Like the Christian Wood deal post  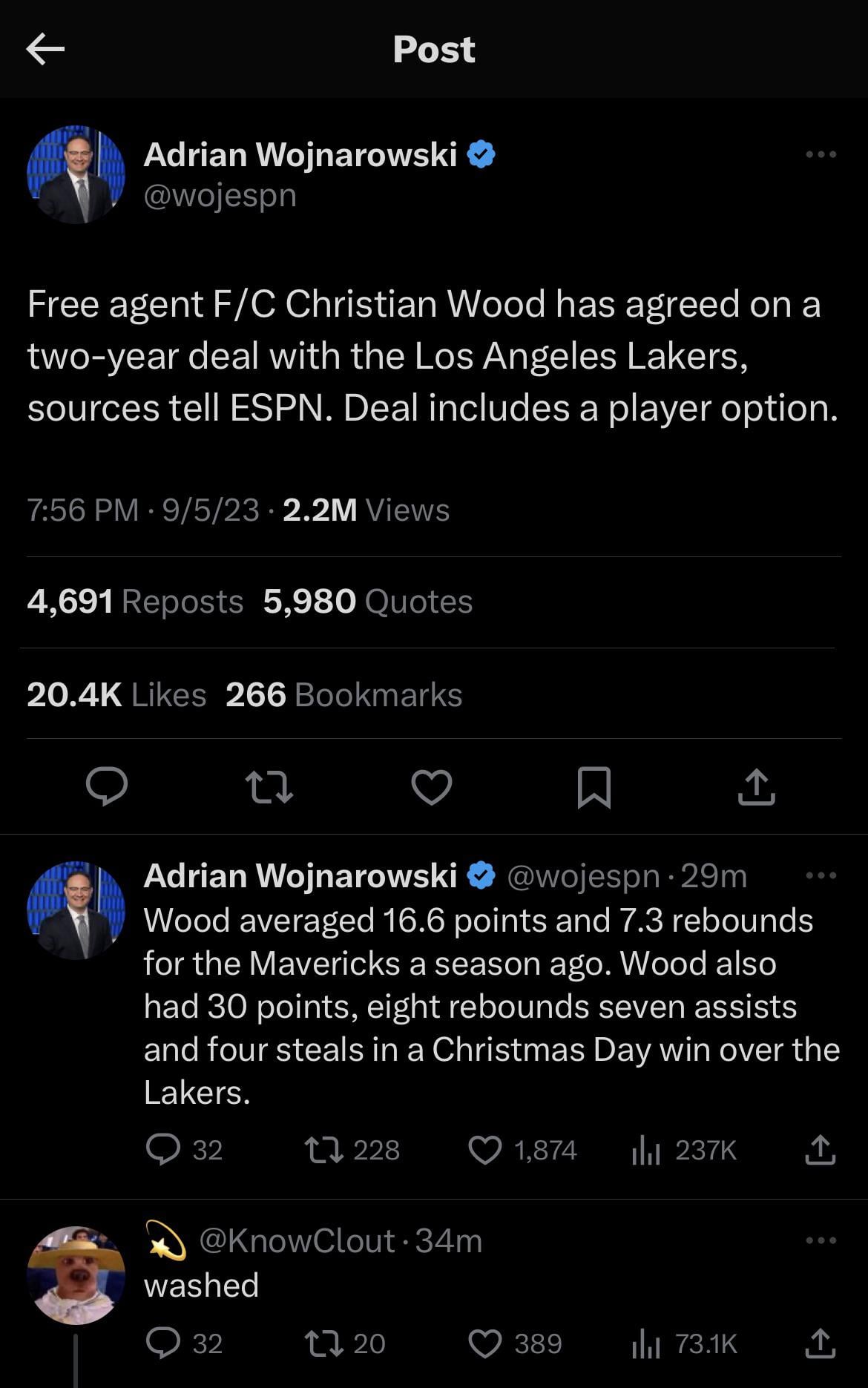tap(432, 786)
